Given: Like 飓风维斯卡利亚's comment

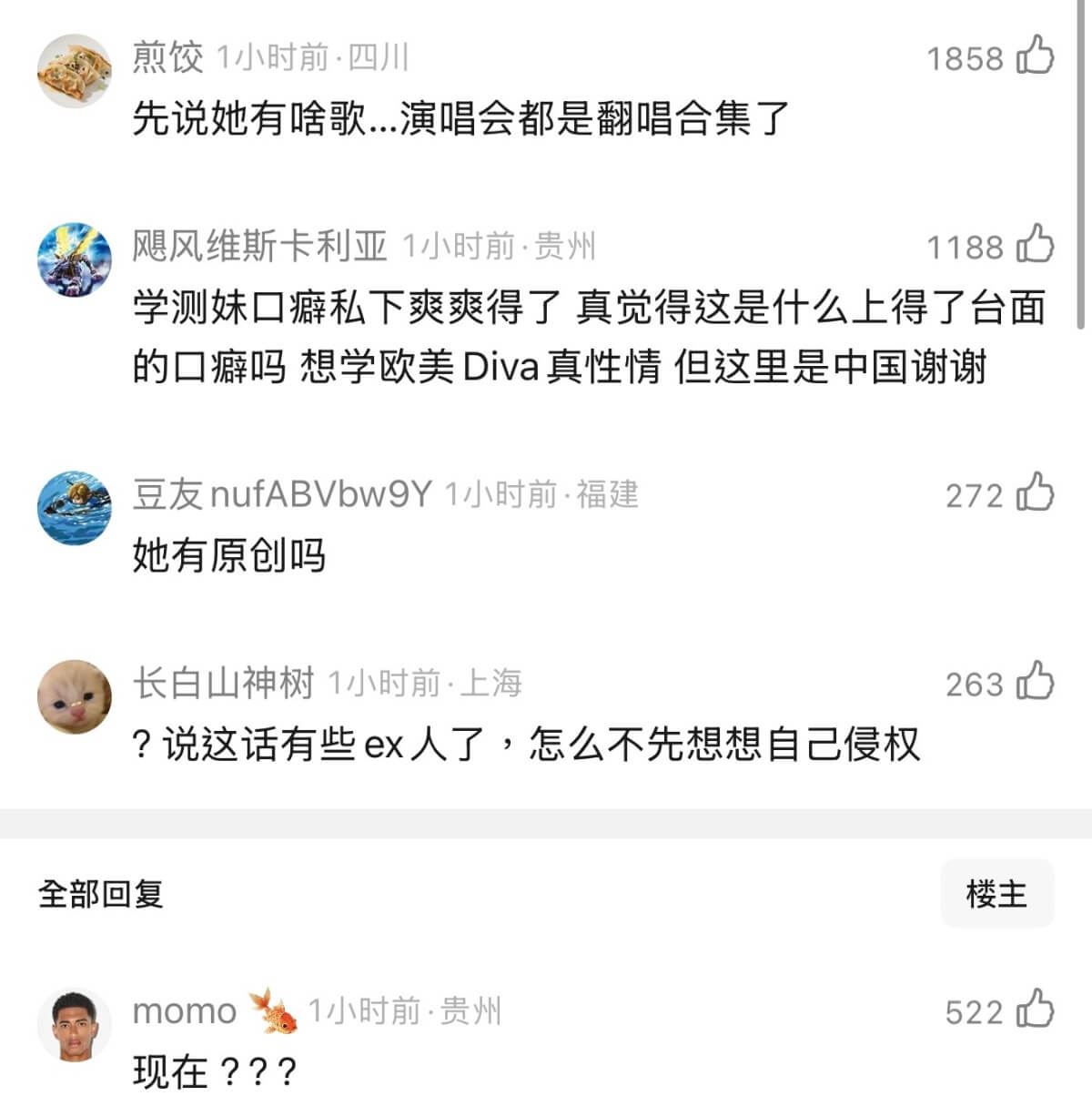Looking at the screenshot, I should 1035,245.
